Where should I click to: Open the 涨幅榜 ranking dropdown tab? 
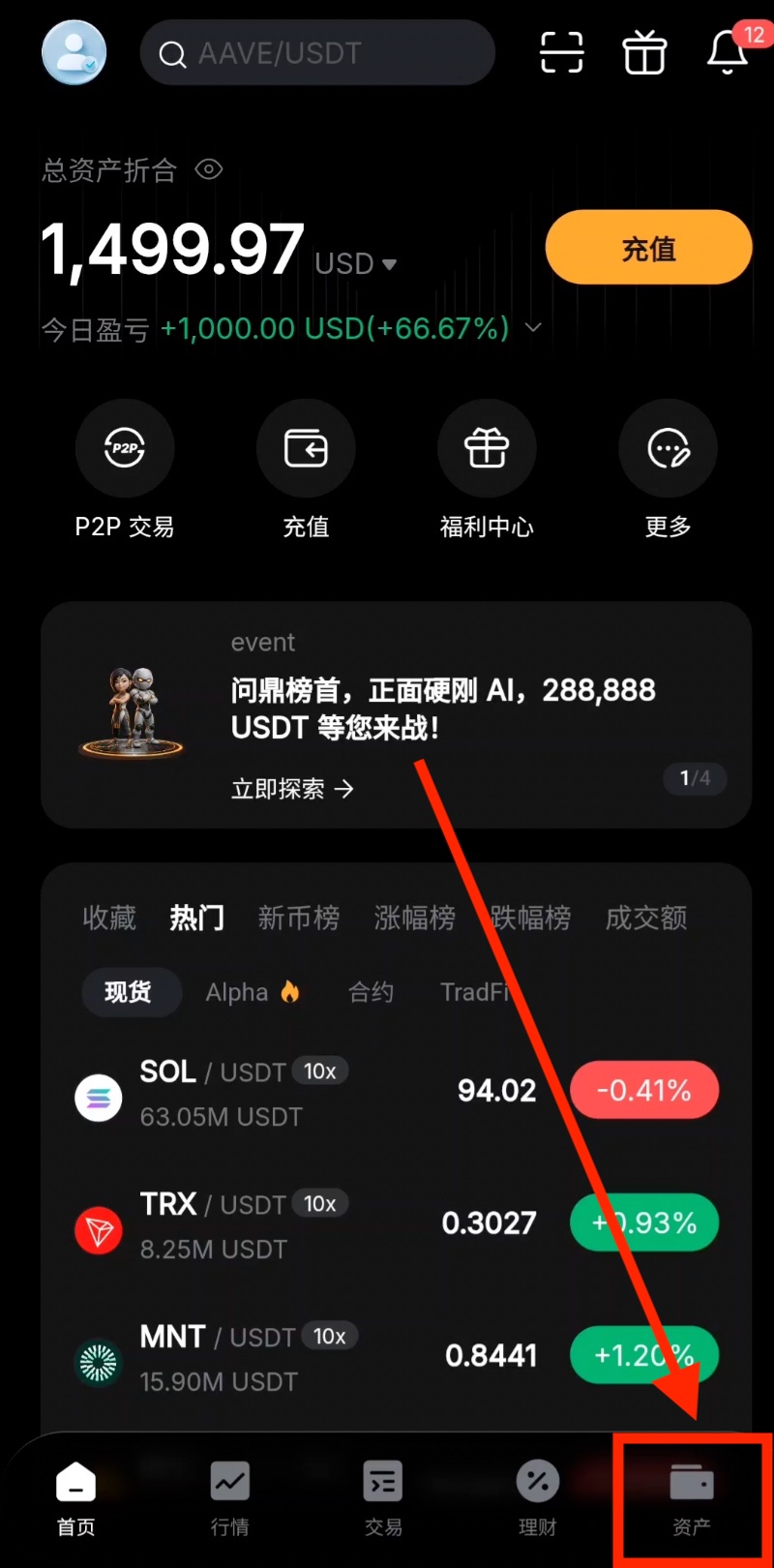coord(414,918)
